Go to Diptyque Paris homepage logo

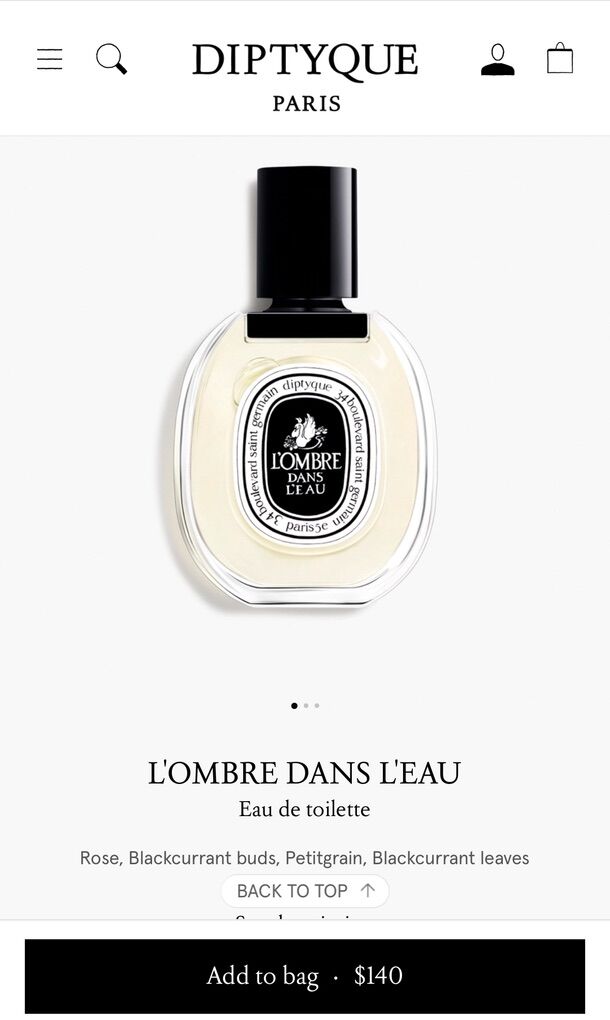click(305, 75)
